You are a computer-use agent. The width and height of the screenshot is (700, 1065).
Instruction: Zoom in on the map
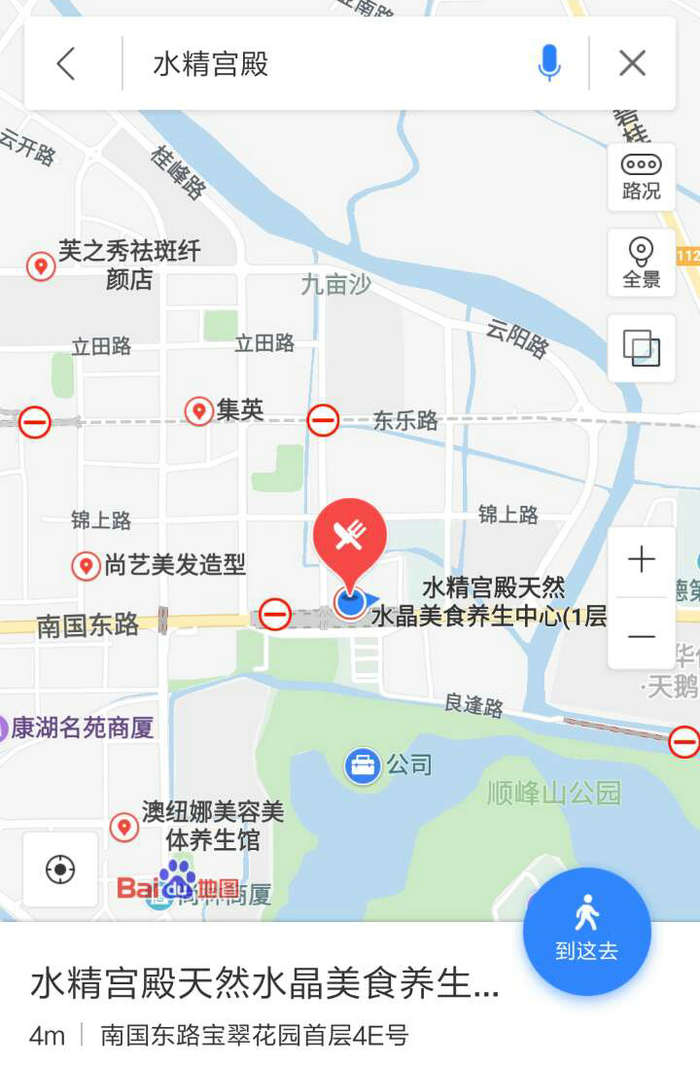click(641, 560)
